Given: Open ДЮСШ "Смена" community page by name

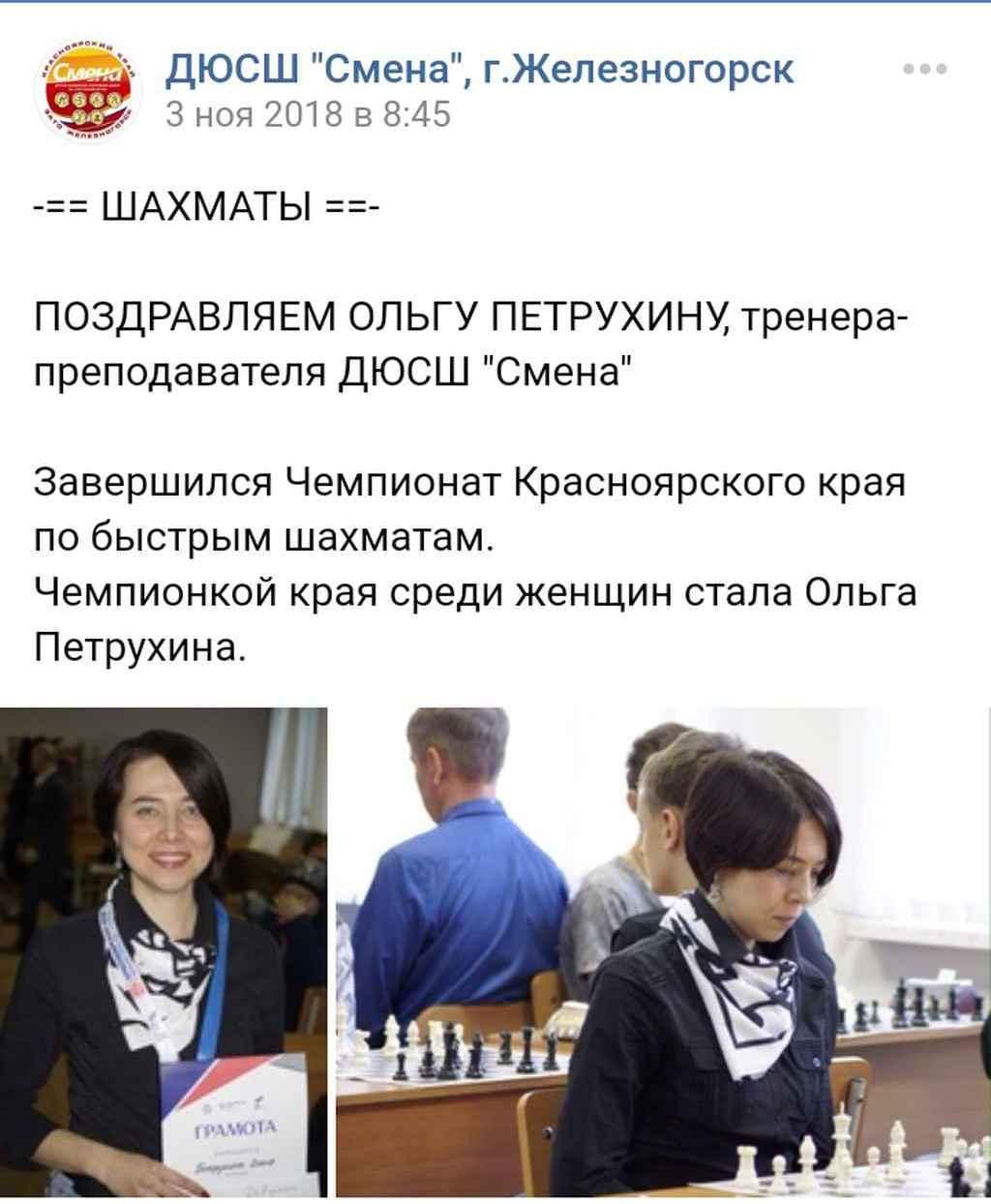Looking at the screenshot, I should point(480,69).
